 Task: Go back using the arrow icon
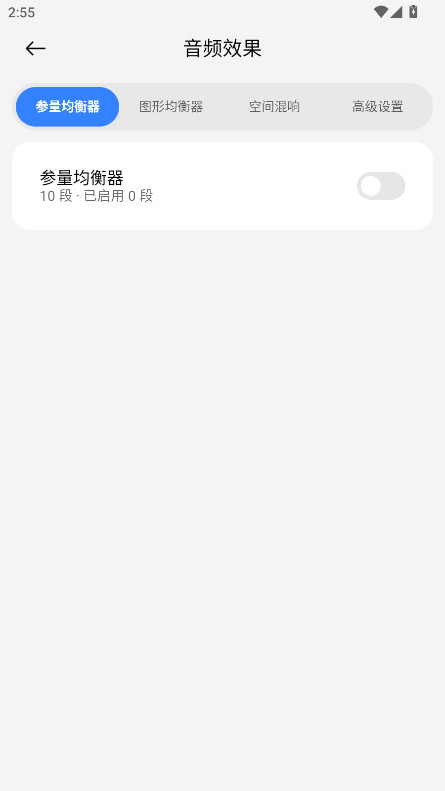click(x=36, y=48)
